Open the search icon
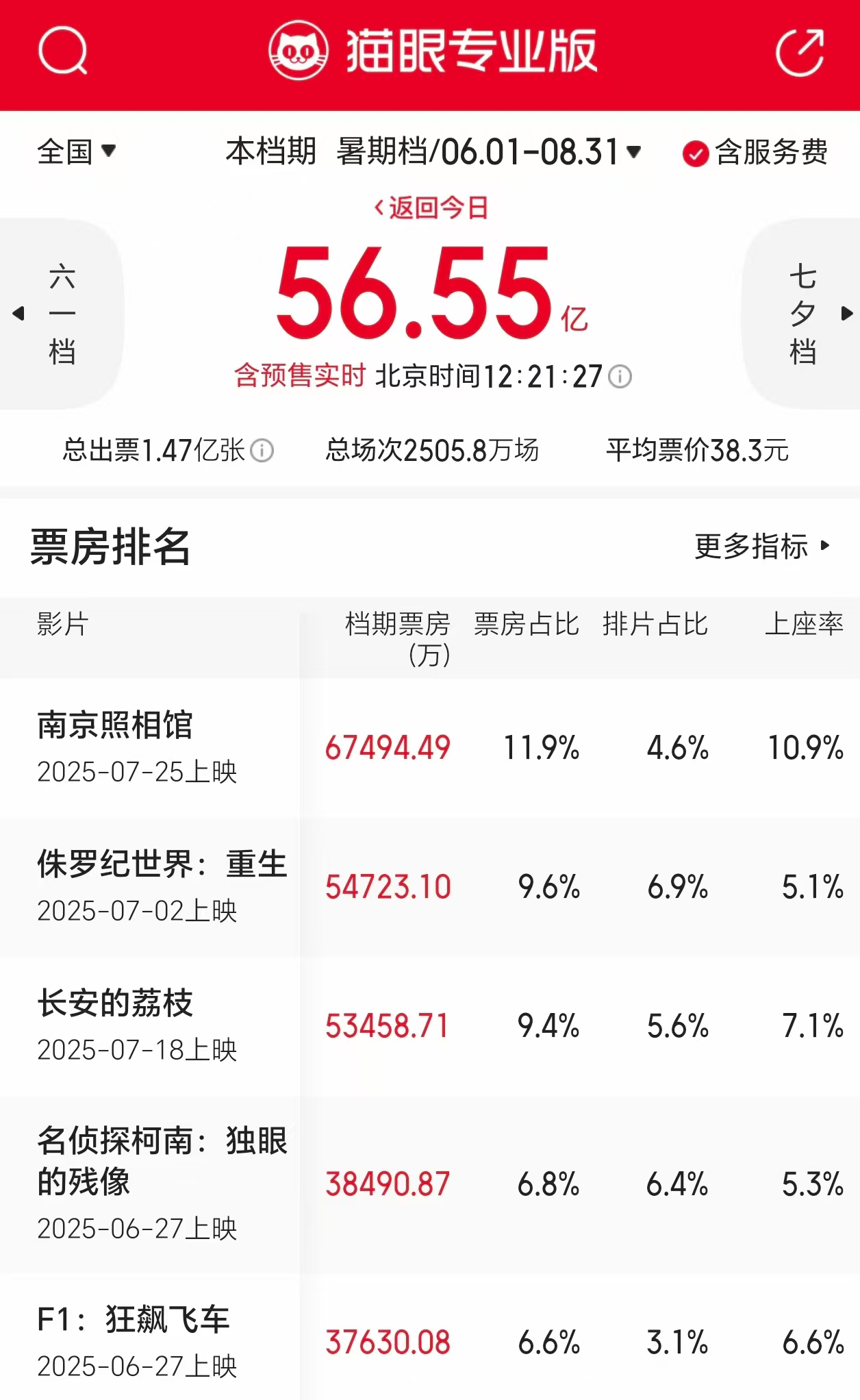Image resolution: width=860 pixels, height=1400 pixels. pos(62,51)
